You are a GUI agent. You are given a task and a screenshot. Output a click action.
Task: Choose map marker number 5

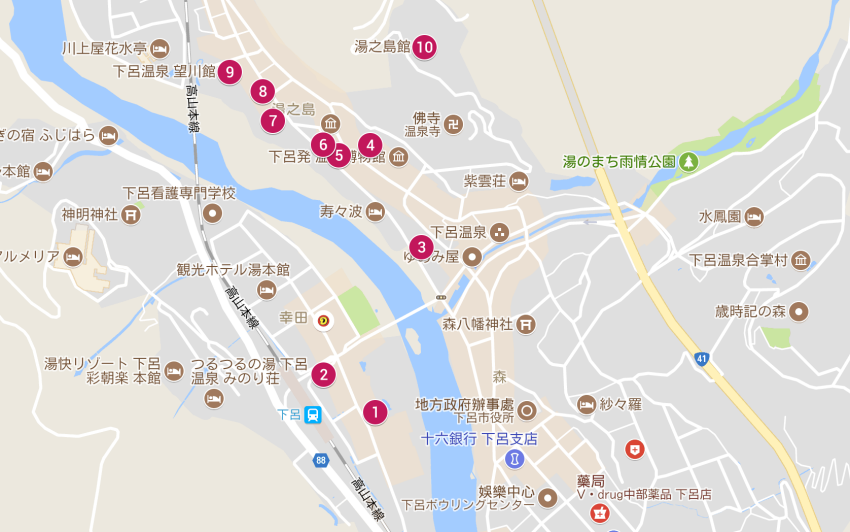pos(339,155)
